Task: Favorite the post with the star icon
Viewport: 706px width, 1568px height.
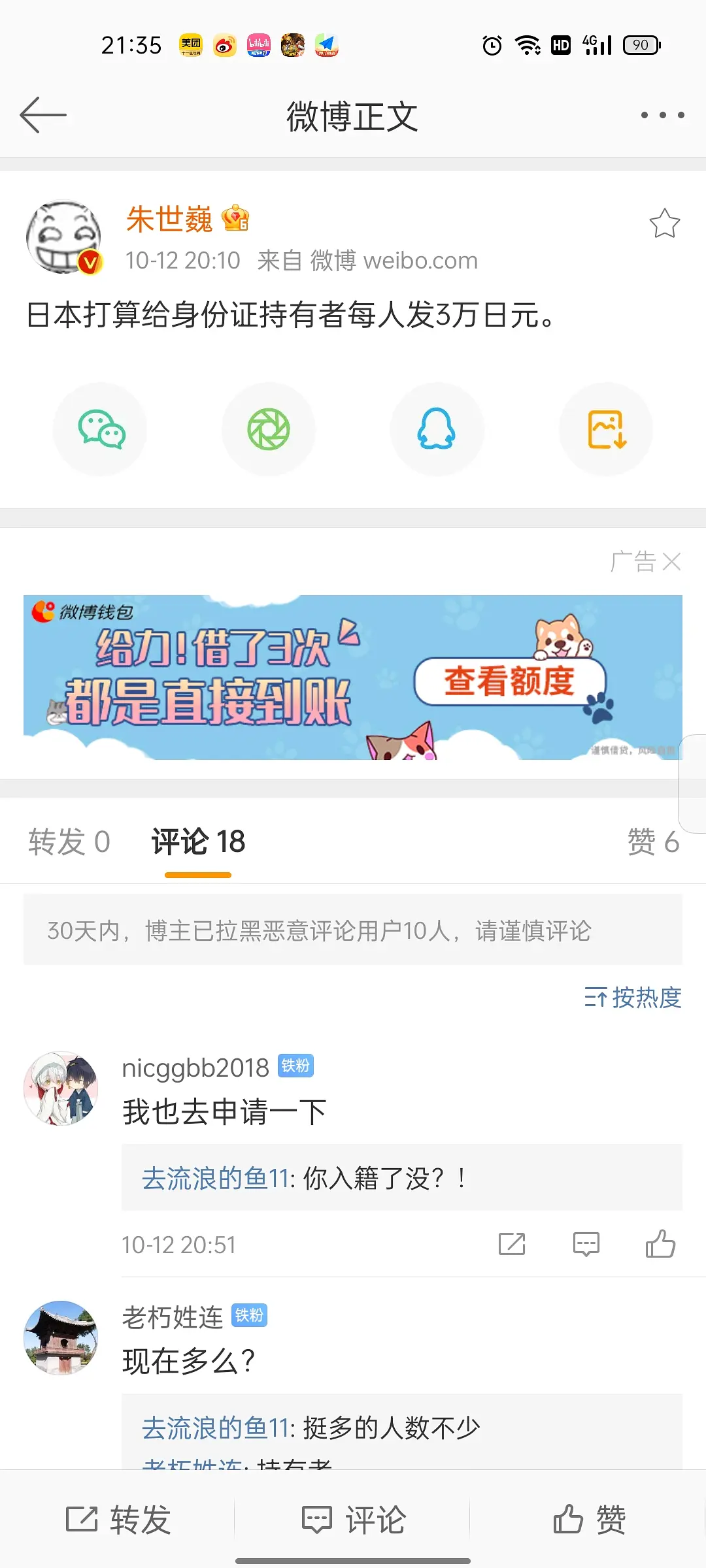Action: pos(664,223)
